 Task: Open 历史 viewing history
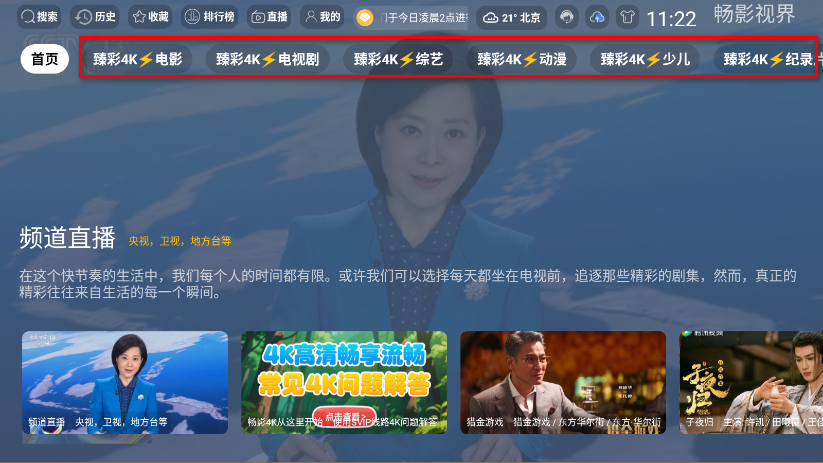pos(96,17)
